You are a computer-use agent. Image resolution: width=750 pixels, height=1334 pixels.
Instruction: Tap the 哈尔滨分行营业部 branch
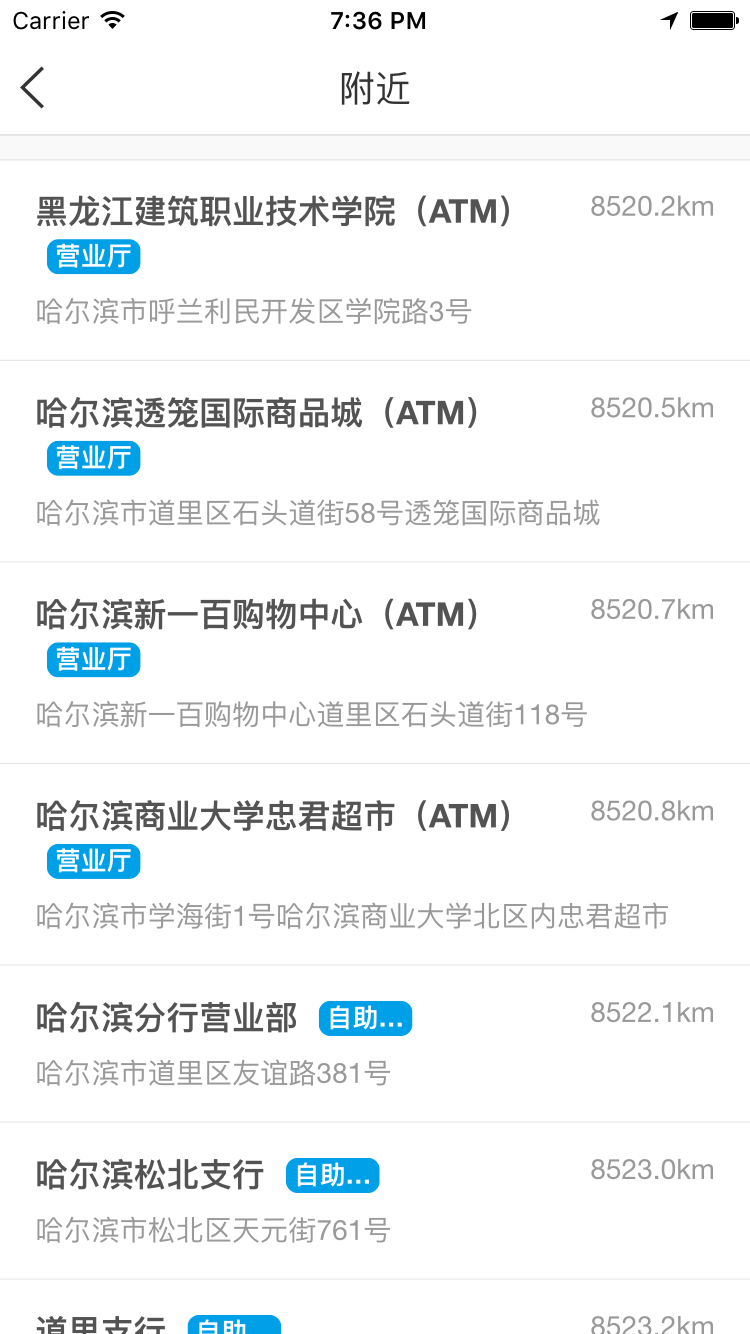375,1043
